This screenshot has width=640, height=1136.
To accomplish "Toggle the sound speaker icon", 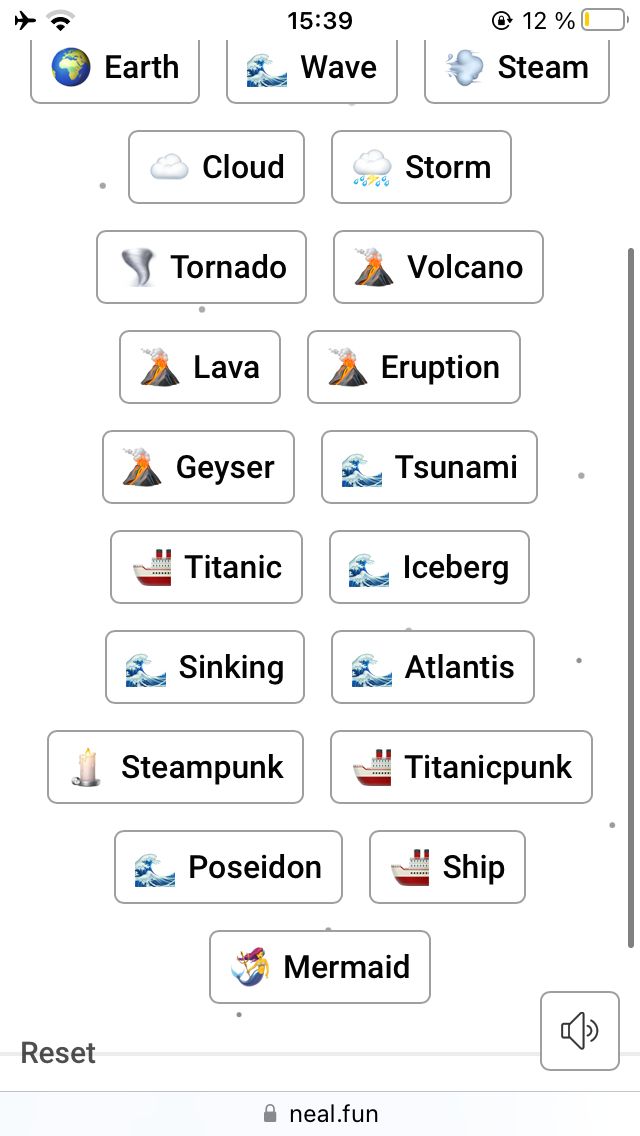I will coord(580,1031).
